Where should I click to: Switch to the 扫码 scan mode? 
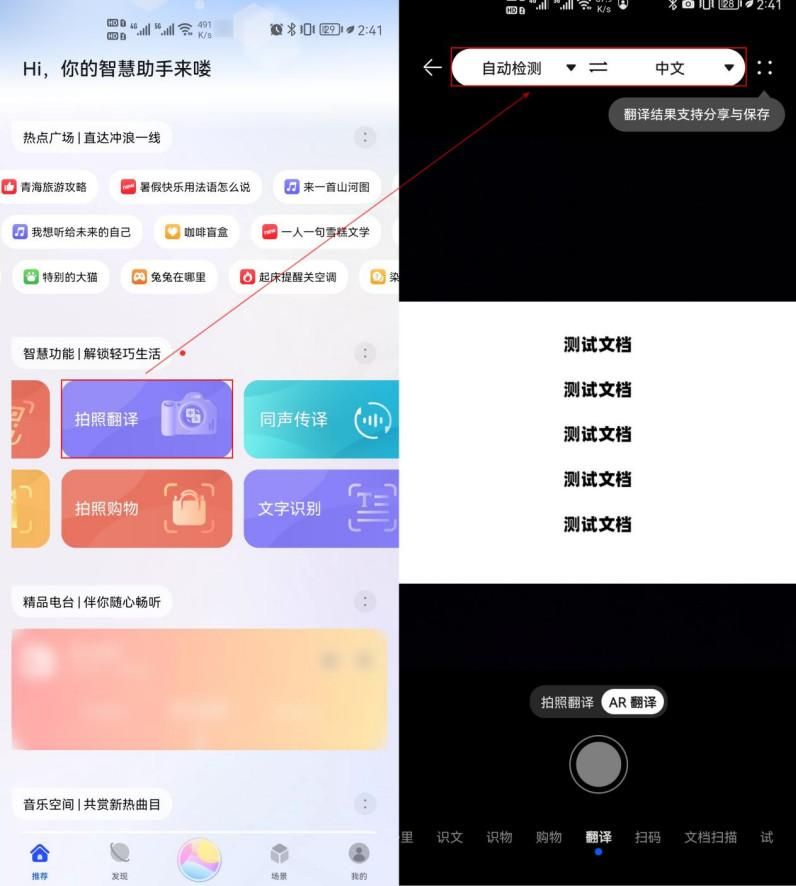tap(648, 838)
